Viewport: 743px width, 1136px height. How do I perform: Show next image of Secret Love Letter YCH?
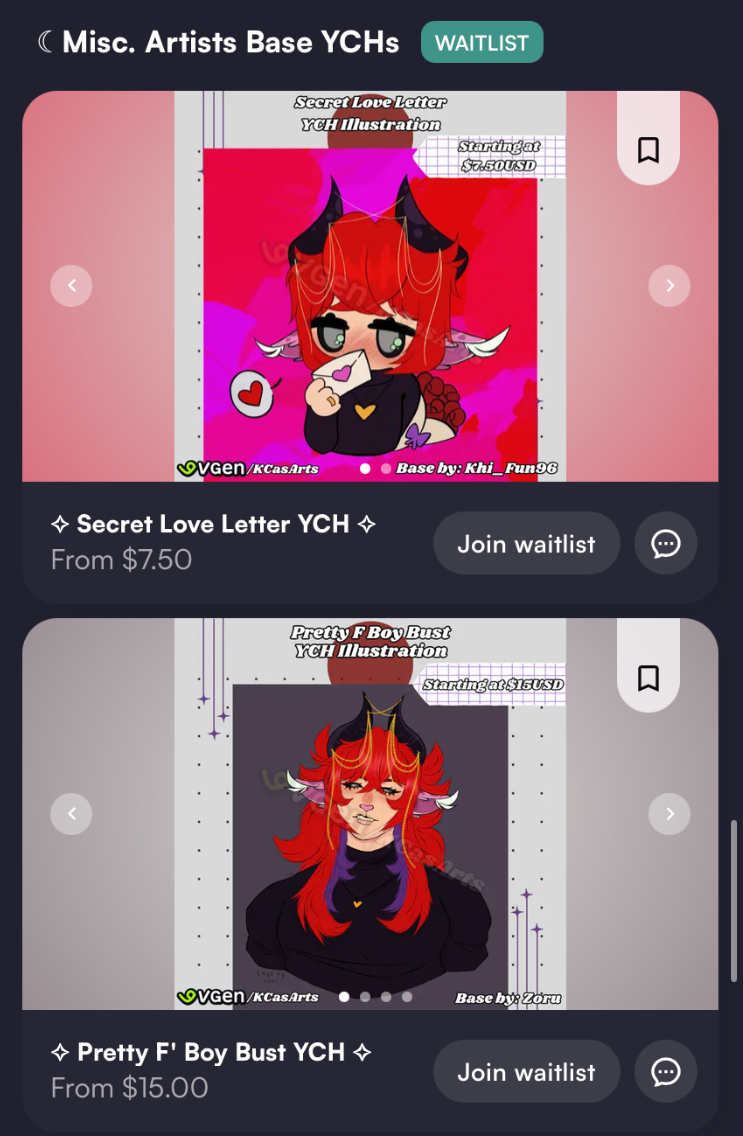[x=669, y=286]
